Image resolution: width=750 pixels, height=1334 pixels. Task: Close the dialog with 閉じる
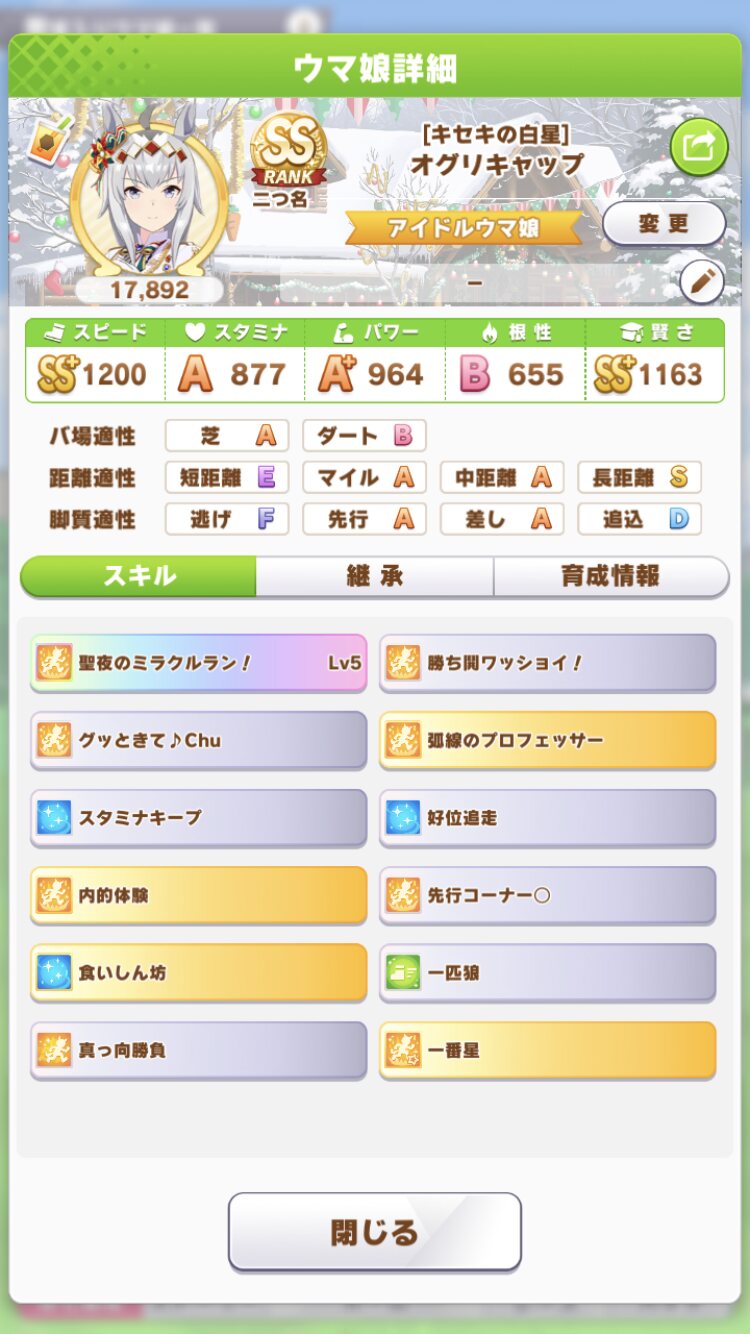374,1231
